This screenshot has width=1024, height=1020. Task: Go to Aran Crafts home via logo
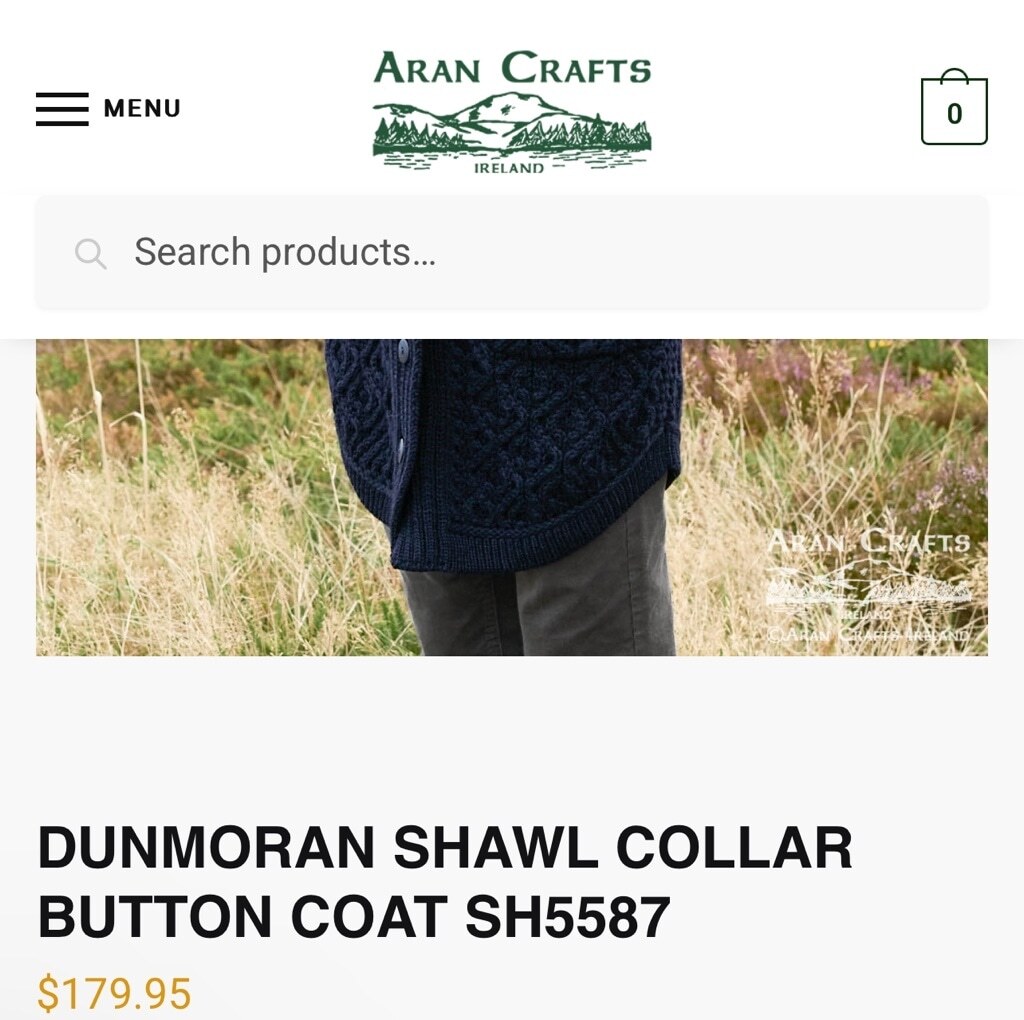(512, 110)
